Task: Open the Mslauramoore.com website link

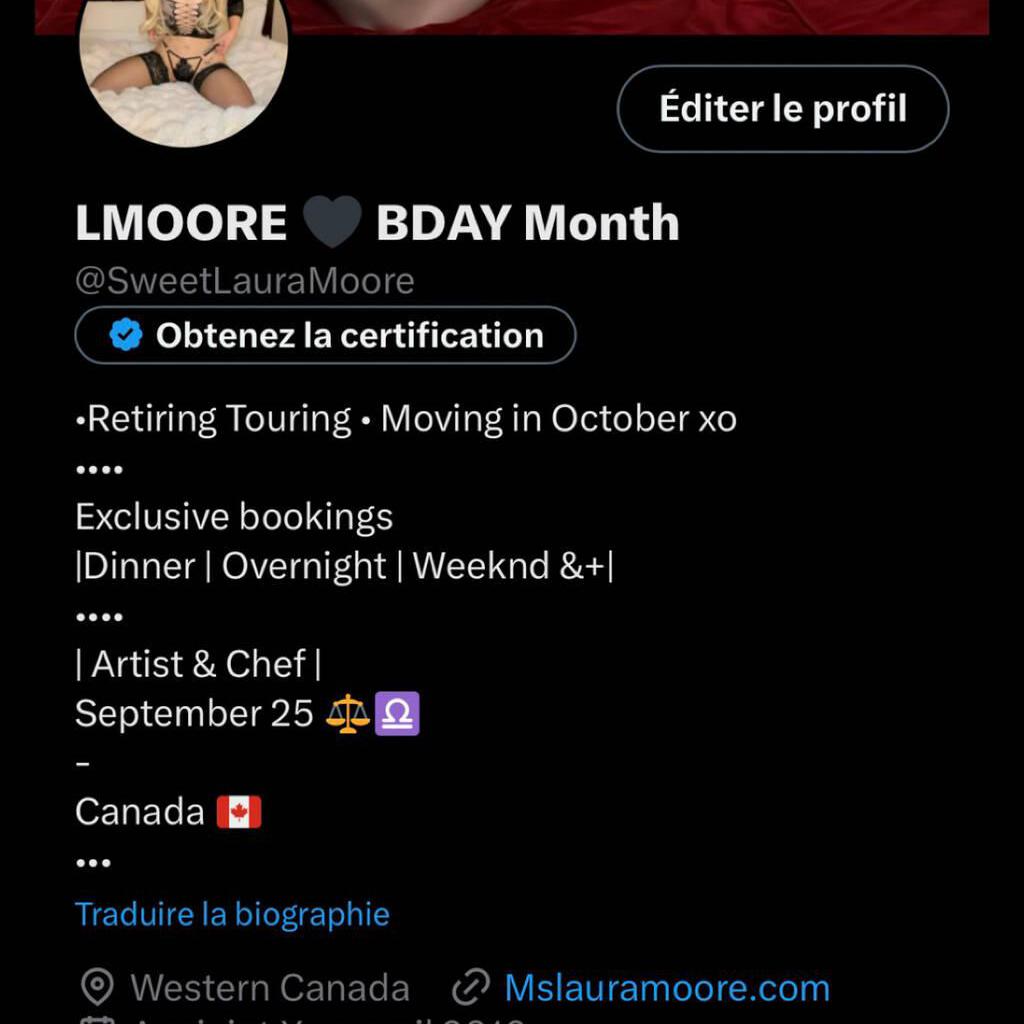Action: (x=666, y=988)
